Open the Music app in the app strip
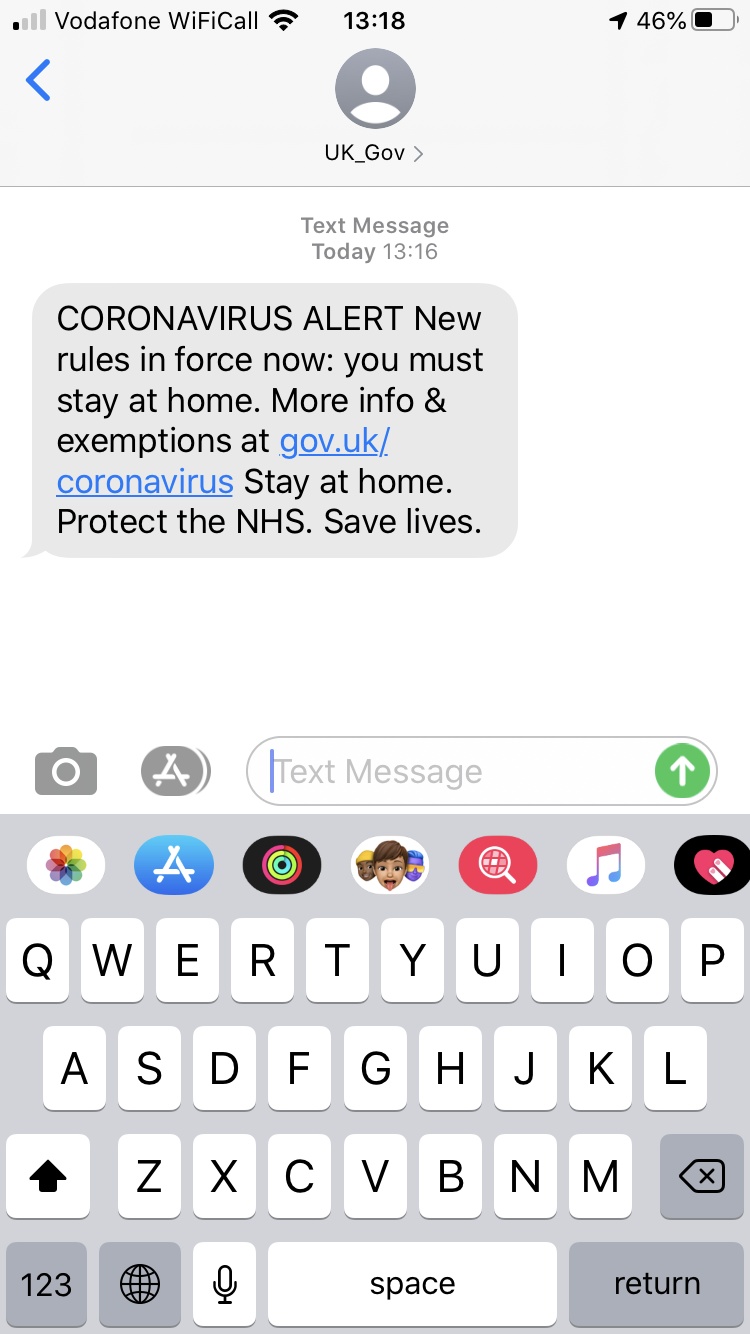This screenshot has width=750, height=1334. [606, 865]
